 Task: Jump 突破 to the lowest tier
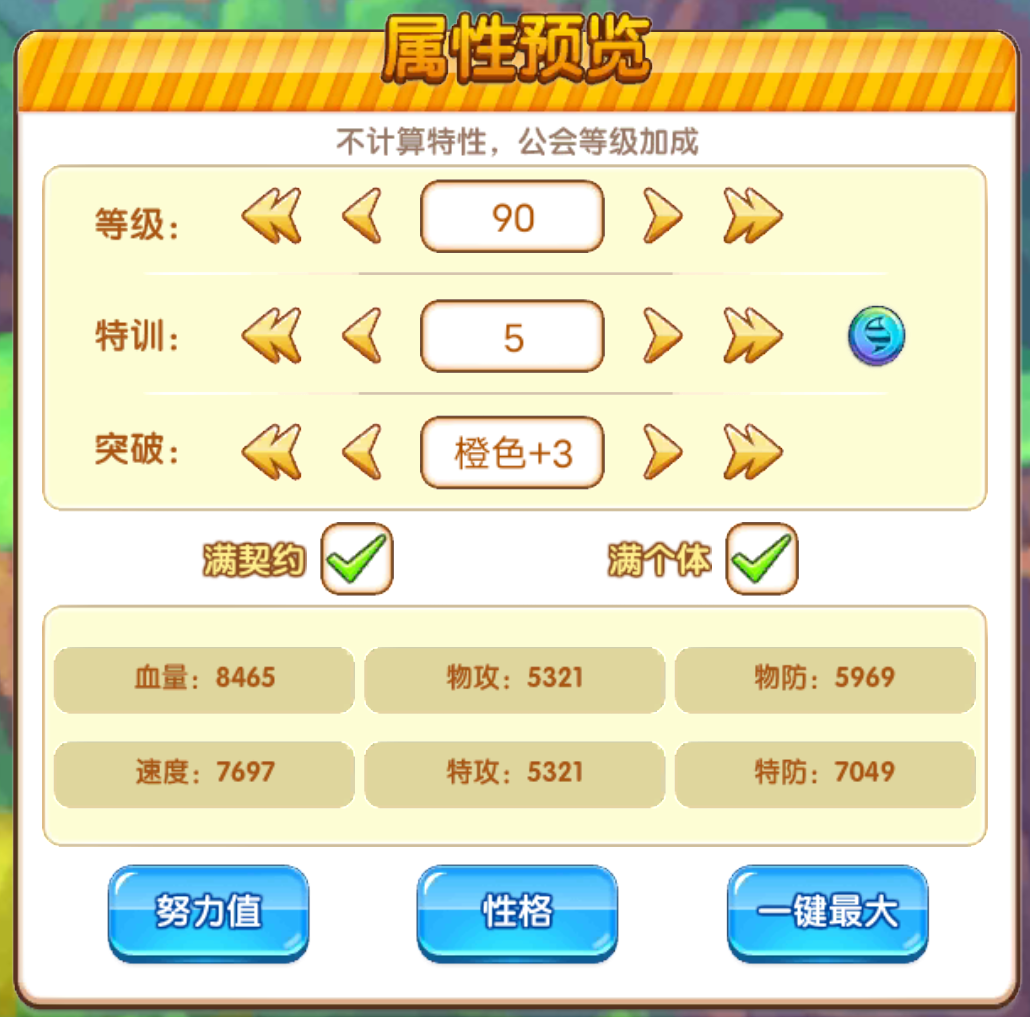point(271,452)
